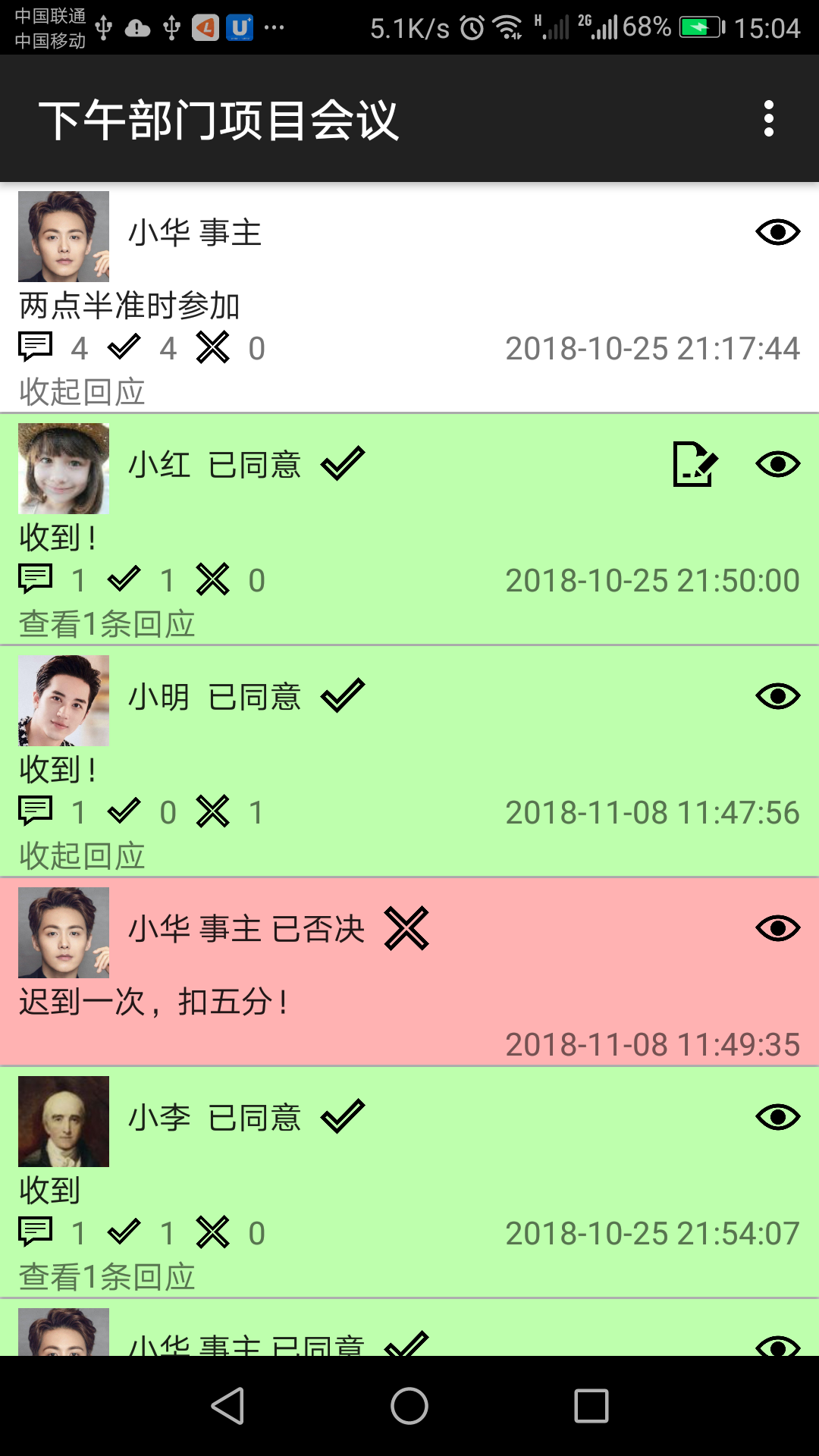Viewport: 819px width, 1456px height.
Task: Open 小李's avatar picture
Action: point(64,1122)
